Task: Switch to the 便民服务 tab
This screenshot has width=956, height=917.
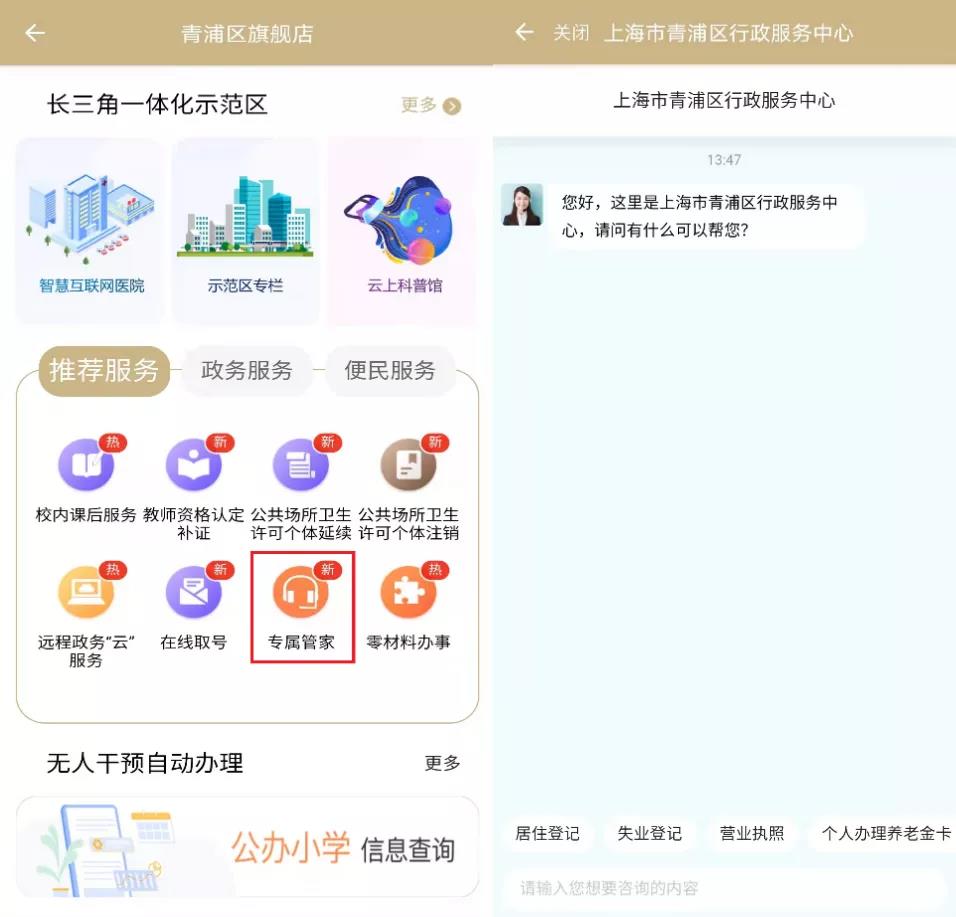Action: click(390, 371)
